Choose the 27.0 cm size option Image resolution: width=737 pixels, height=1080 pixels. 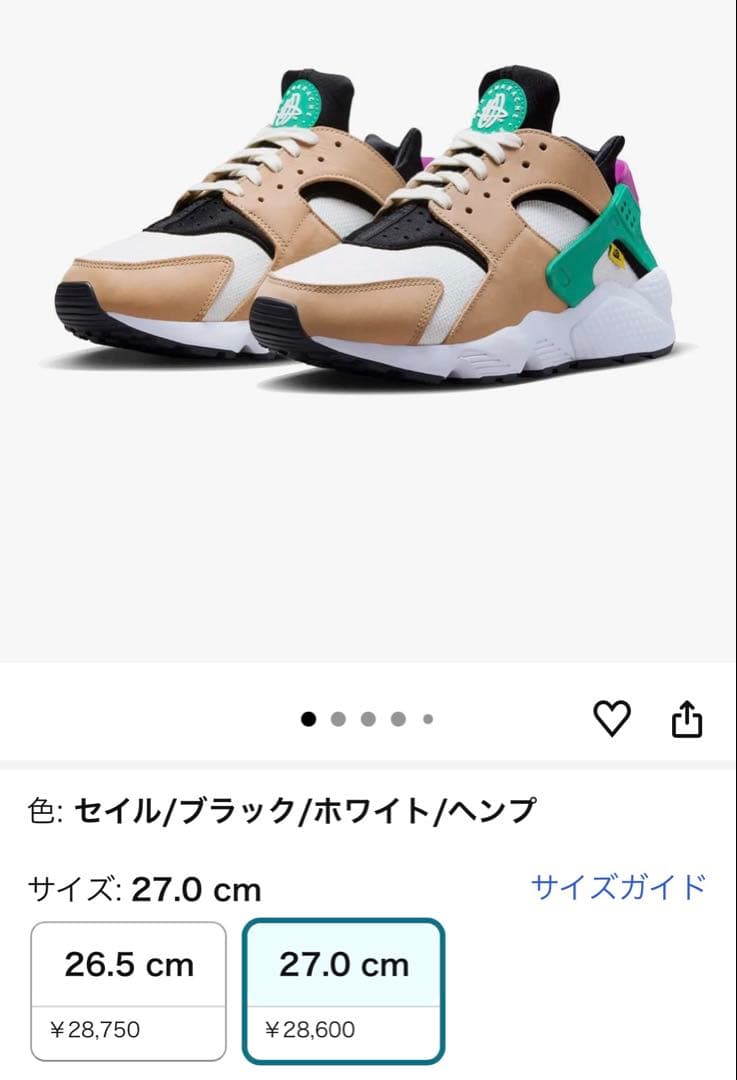click(343, 990)
